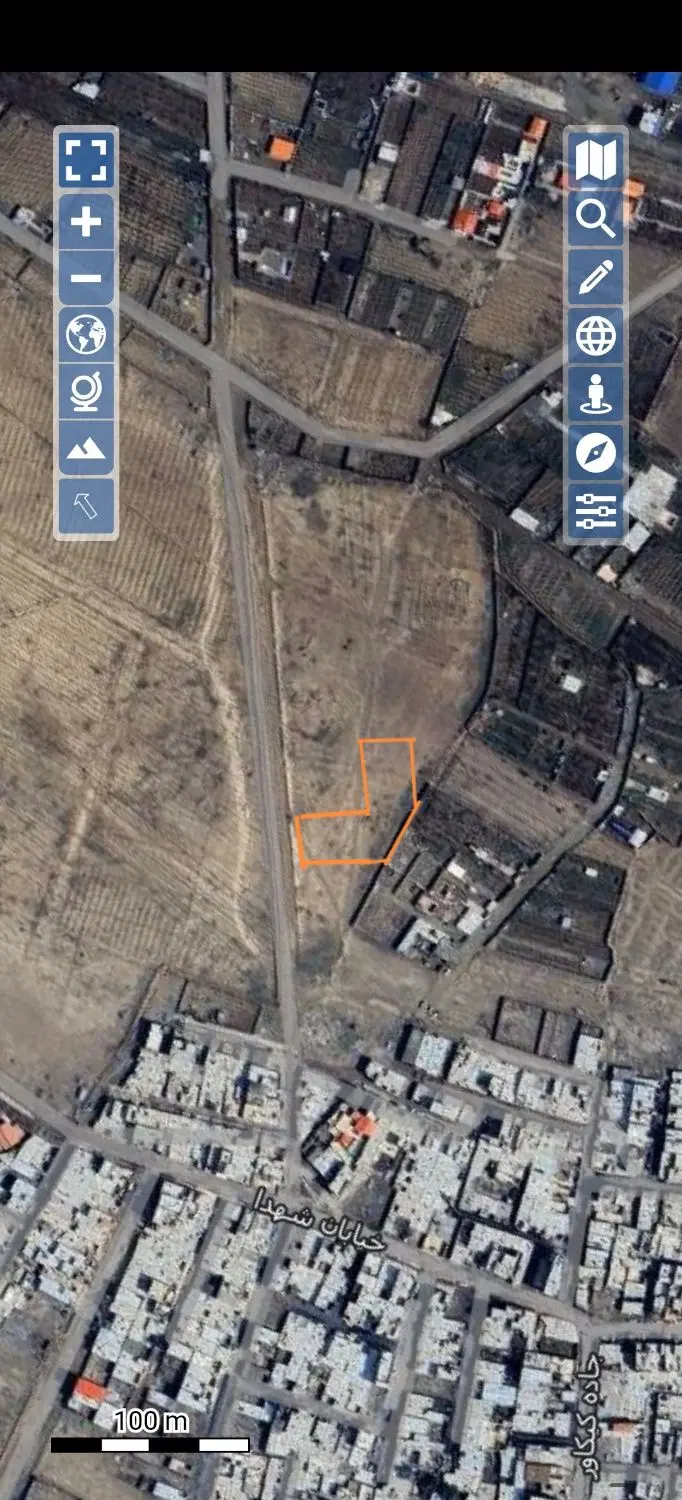Open the folded map layers icon
The height and width of the screenshot is (1500, 682).
pyautogui.click(x=596, y=160)
